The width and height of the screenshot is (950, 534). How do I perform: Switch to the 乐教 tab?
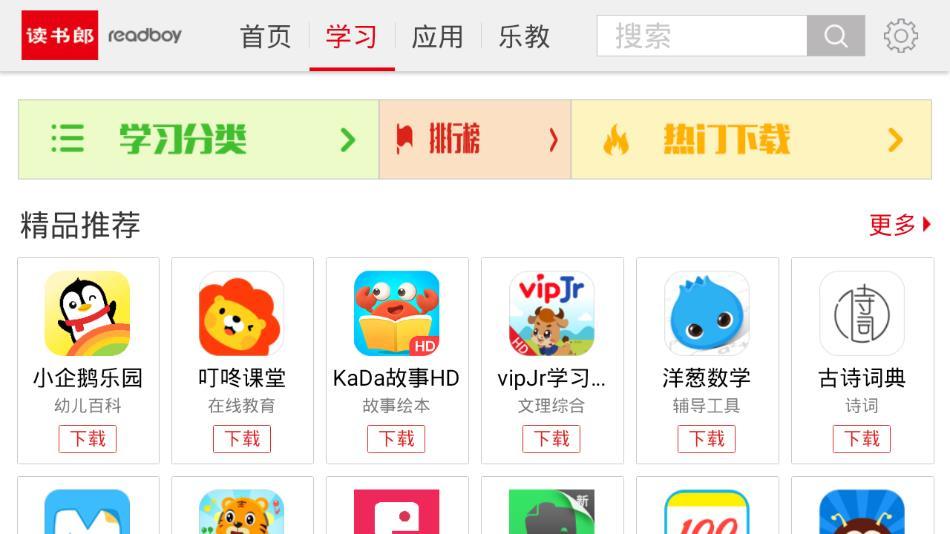tap(524, 37)
